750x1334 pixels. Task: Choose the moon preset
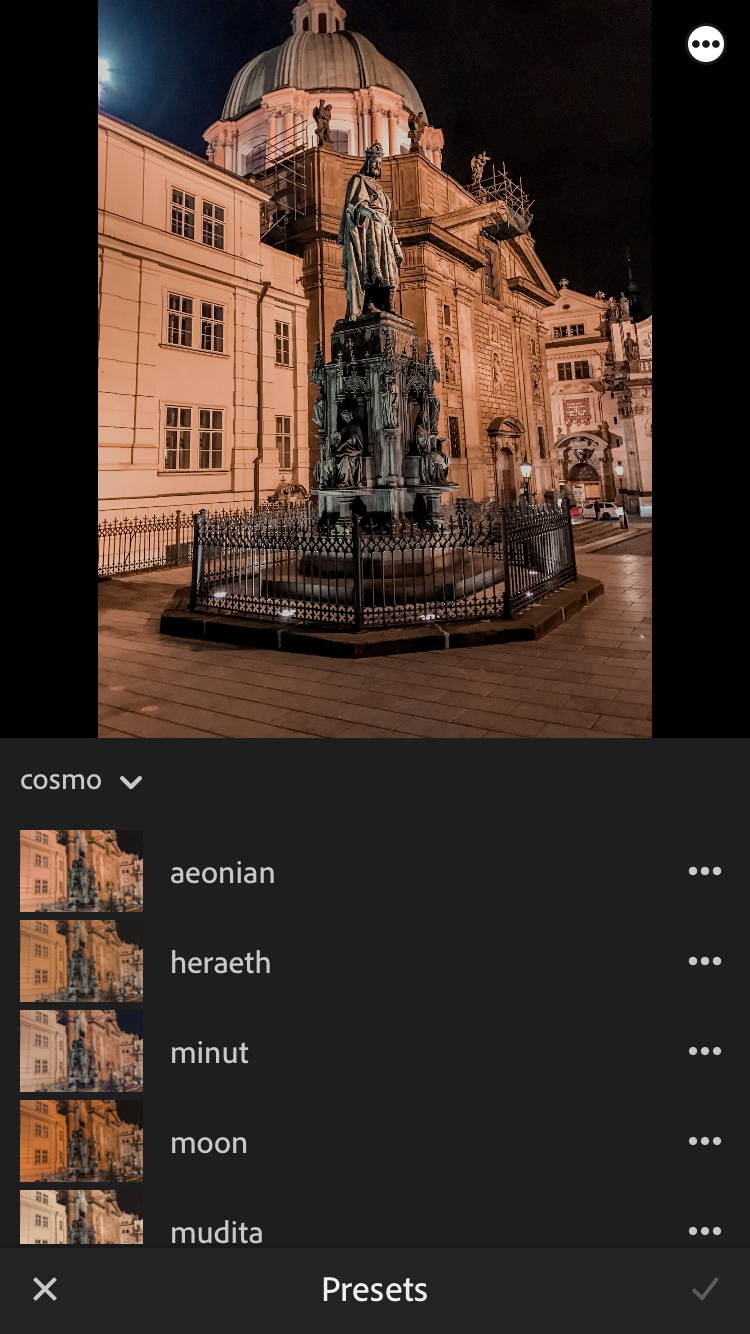click(x=375, y=1141)
